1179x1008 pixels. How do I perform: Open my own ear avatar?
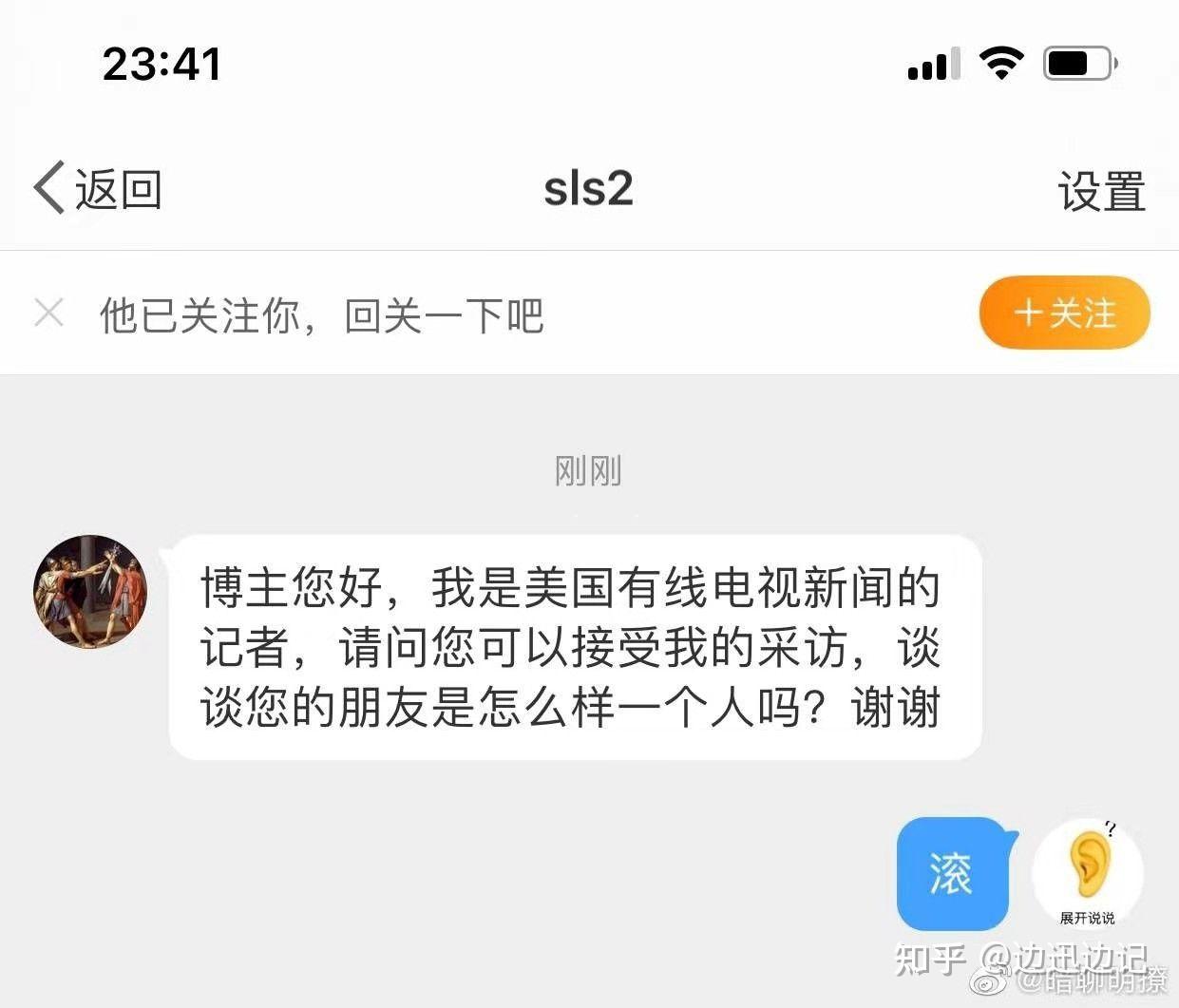pos(1088,873)
